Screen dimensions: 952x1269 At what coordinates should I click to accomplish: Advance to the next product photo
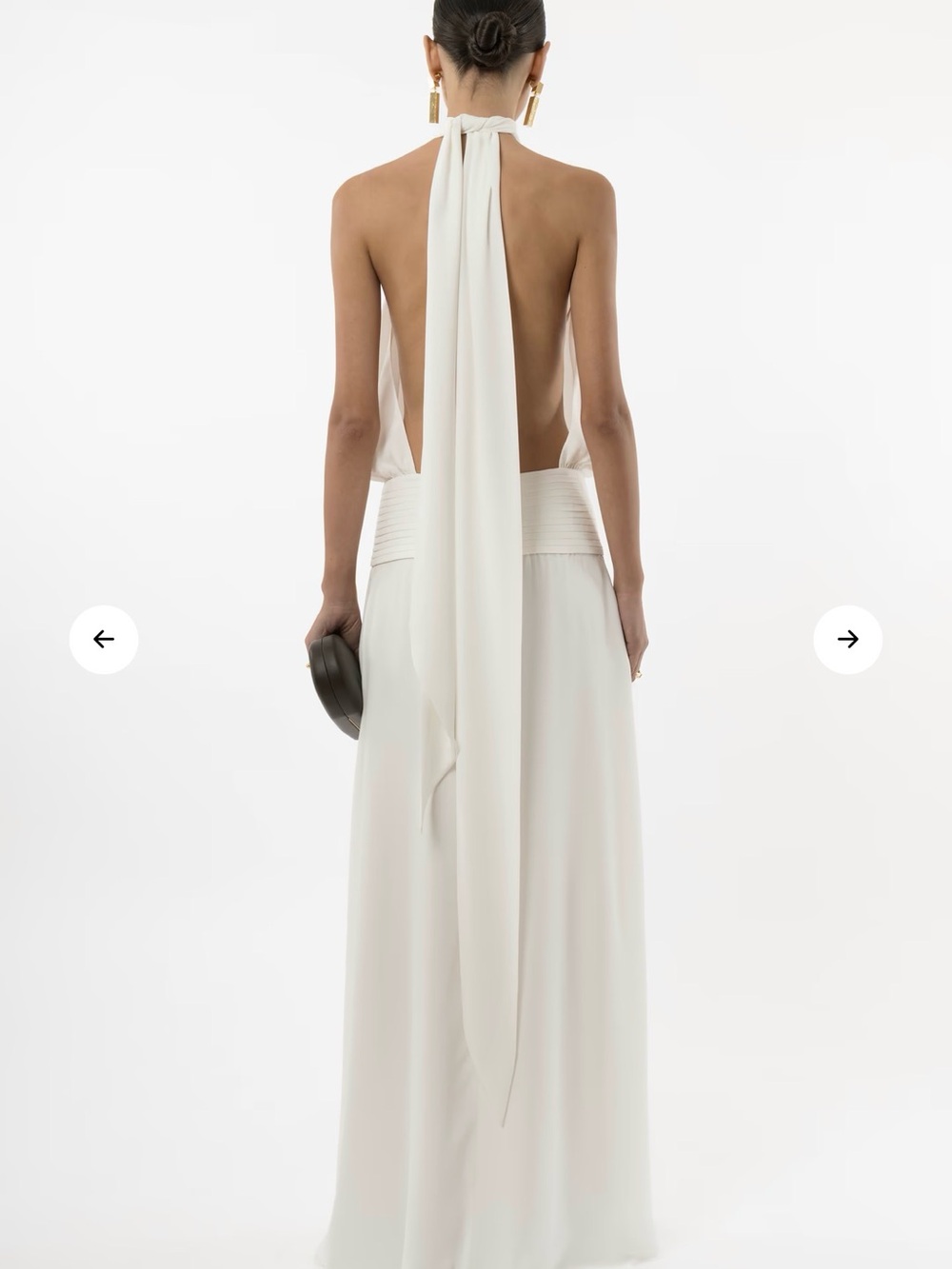[847, 640]
